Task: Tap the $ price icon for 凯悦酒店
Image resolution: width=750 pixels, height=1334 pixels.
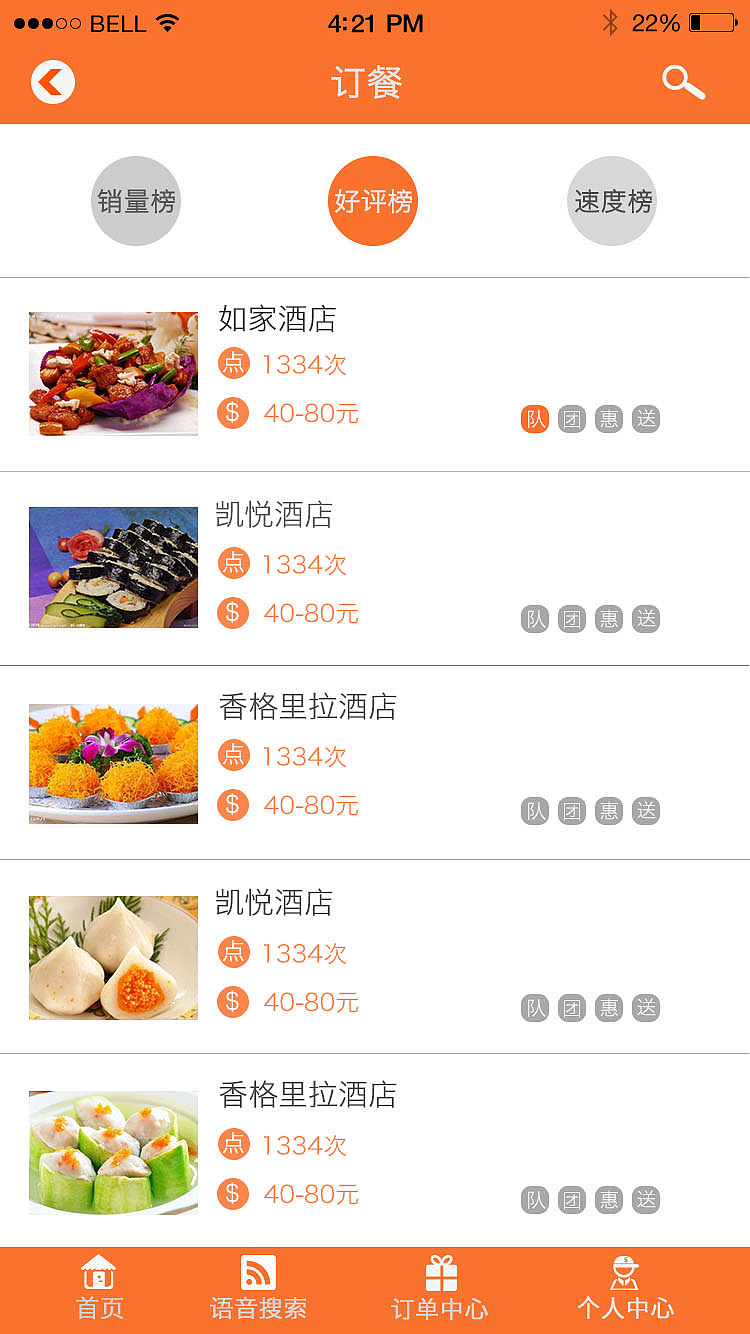Action: pos(233,613)
